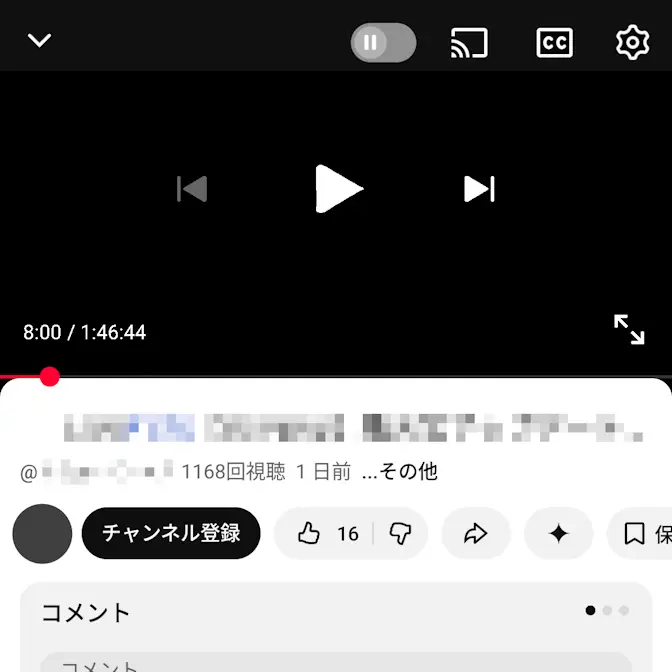Tap the red playback position on the progress bar

point(49,376)
